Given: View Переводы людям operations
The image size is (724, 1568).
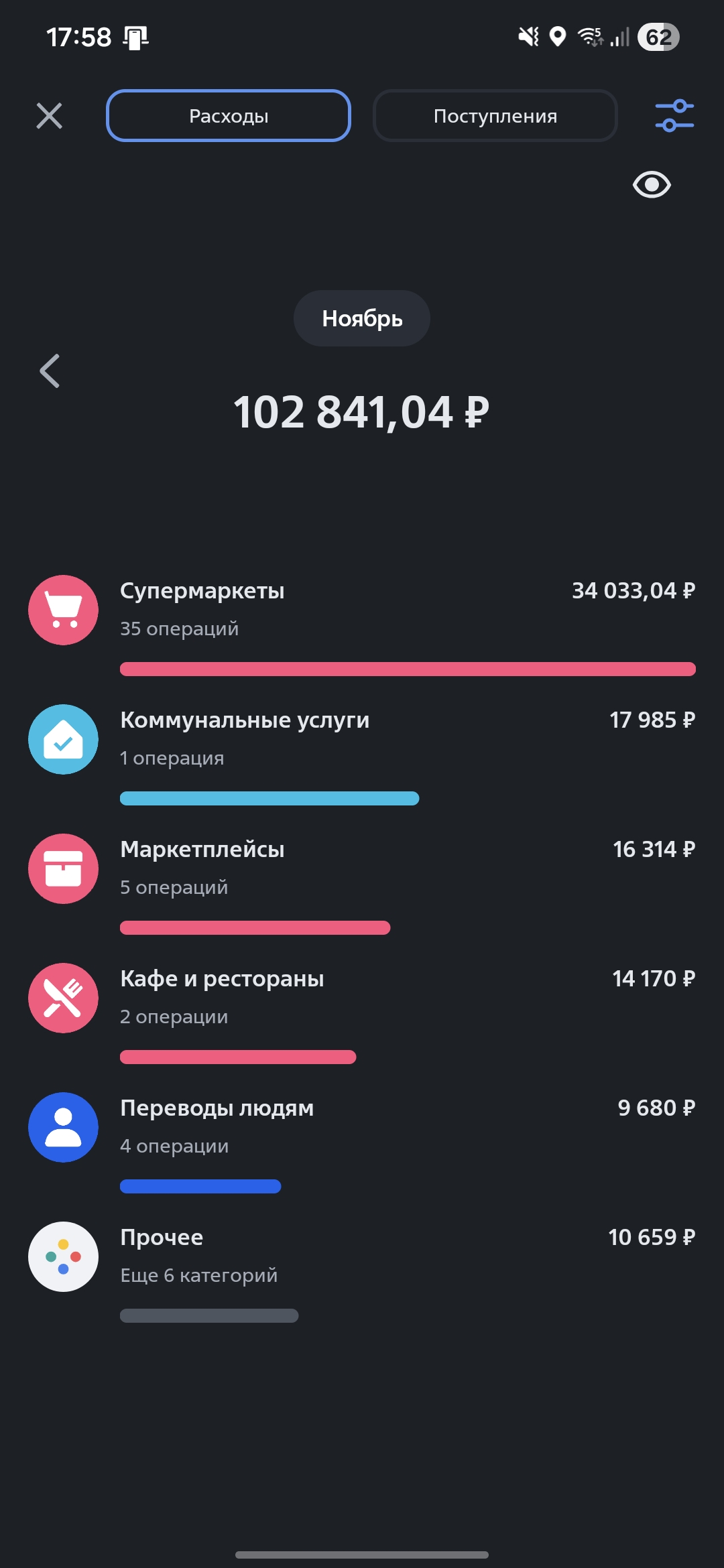Looking at the screenshot, I should tap(362, 1128).
